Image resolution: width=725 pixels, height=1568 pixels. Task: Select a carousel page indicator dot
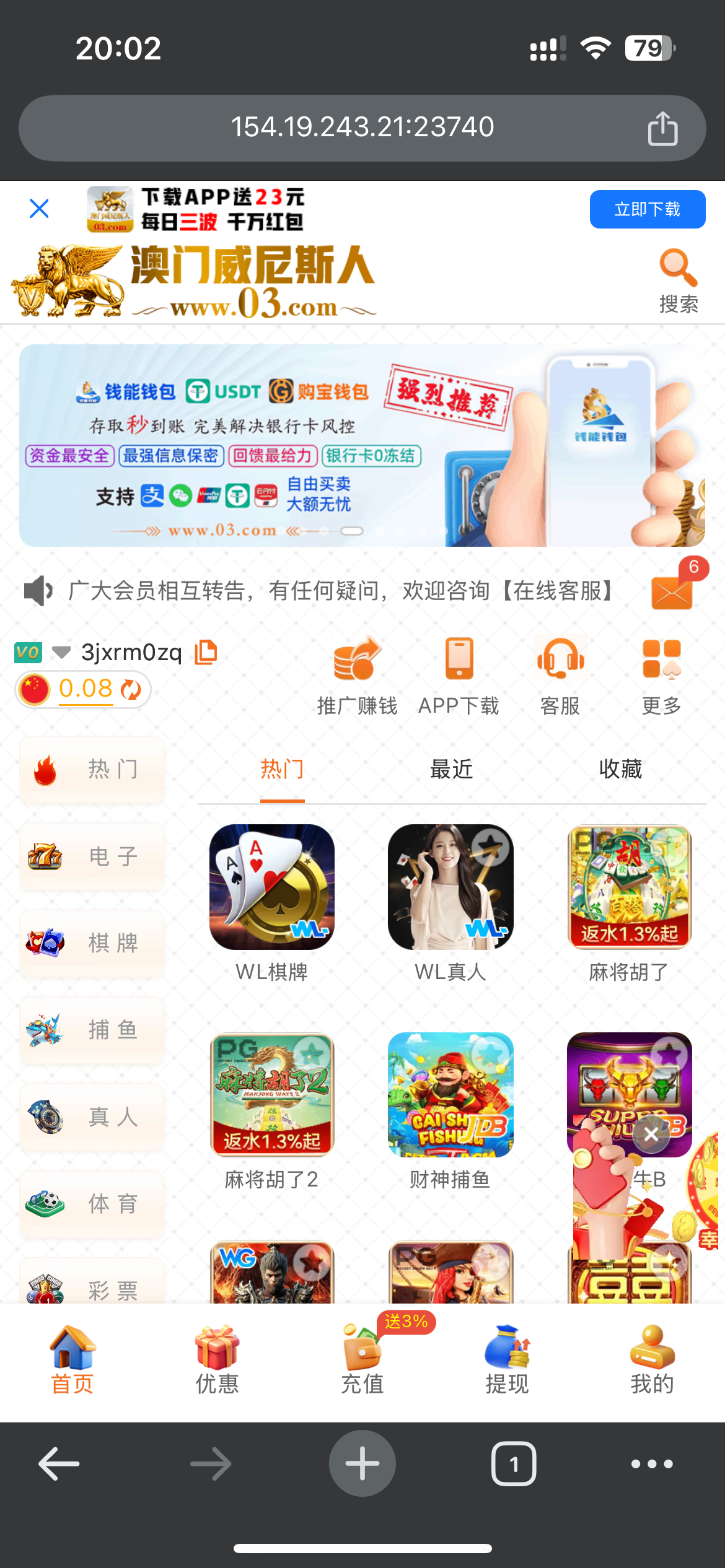(353, 530)
